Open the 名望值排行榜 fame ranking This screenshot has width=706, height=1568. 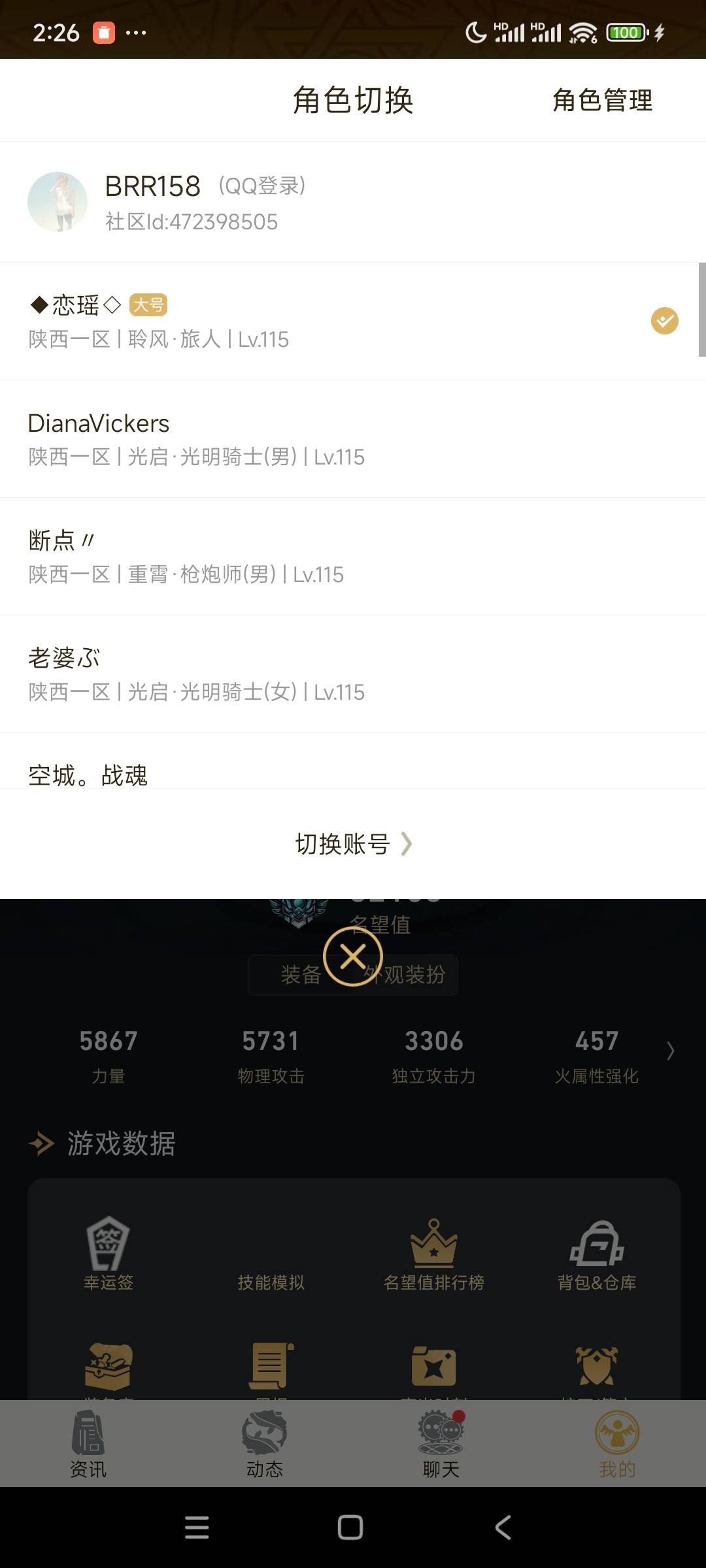[435, 1258]
